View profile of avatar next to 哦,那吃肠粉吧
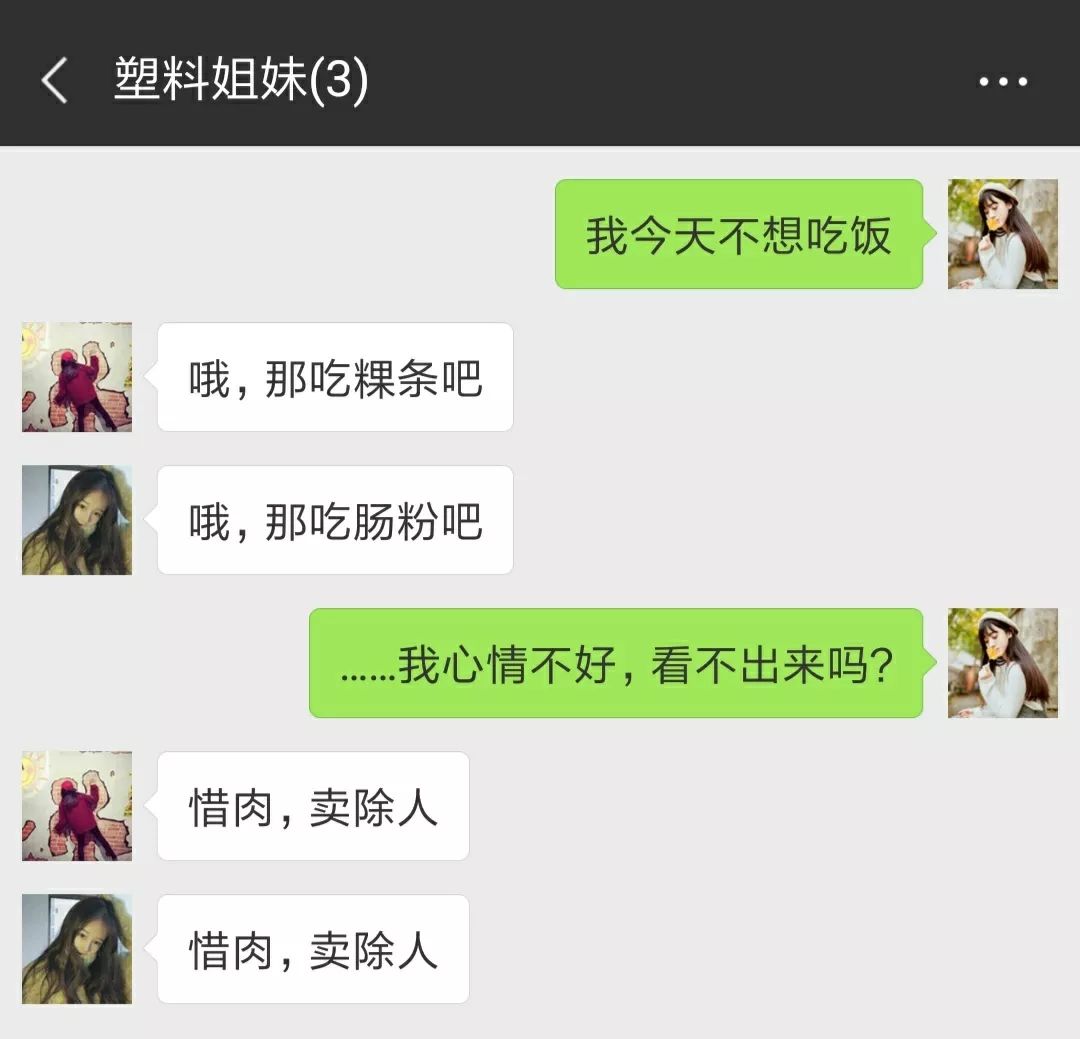The image size is (1080, 1039). 77,520
